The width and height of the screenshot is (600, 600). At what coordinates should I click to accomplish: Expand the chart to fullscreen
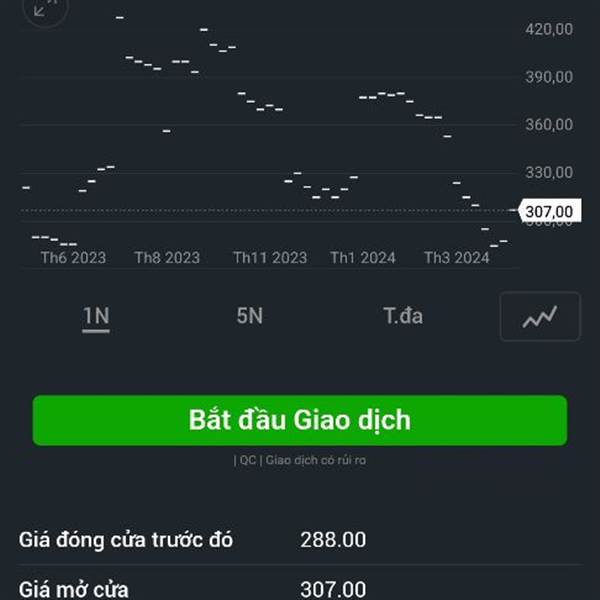coord(44,8)
